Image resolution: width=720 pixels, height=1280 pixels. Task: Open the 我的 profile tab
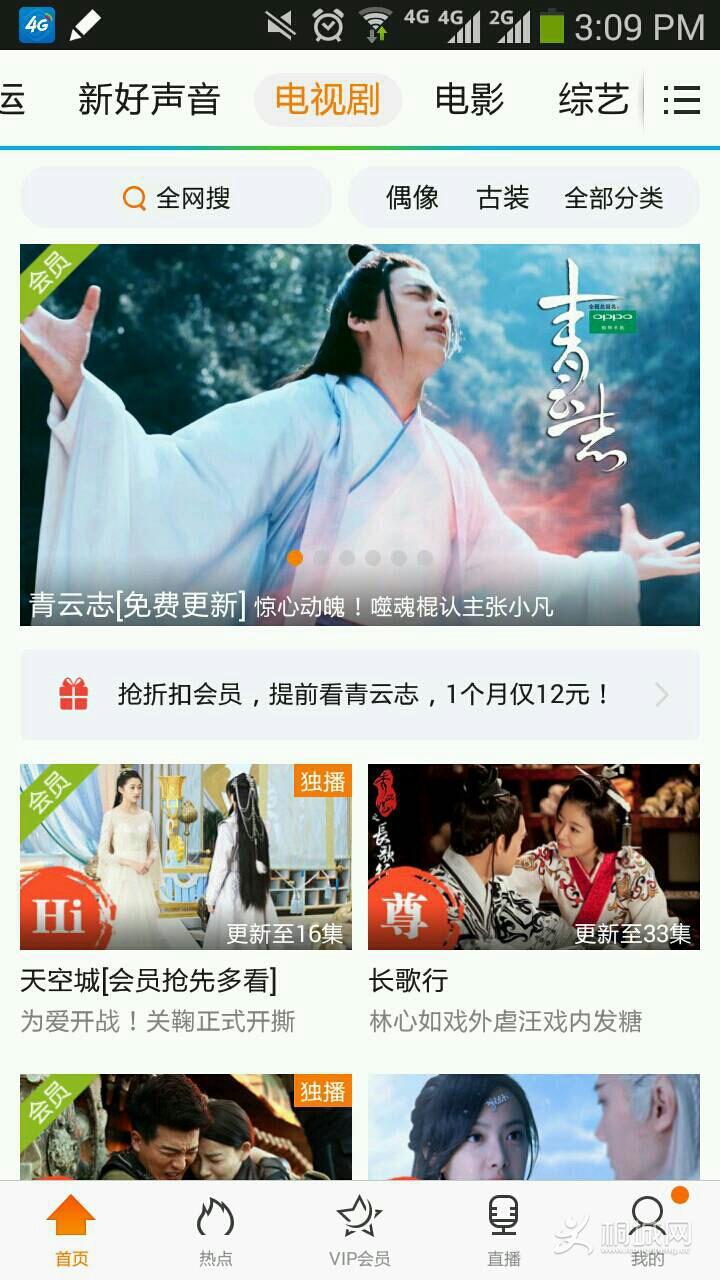tap(648, 1231)
